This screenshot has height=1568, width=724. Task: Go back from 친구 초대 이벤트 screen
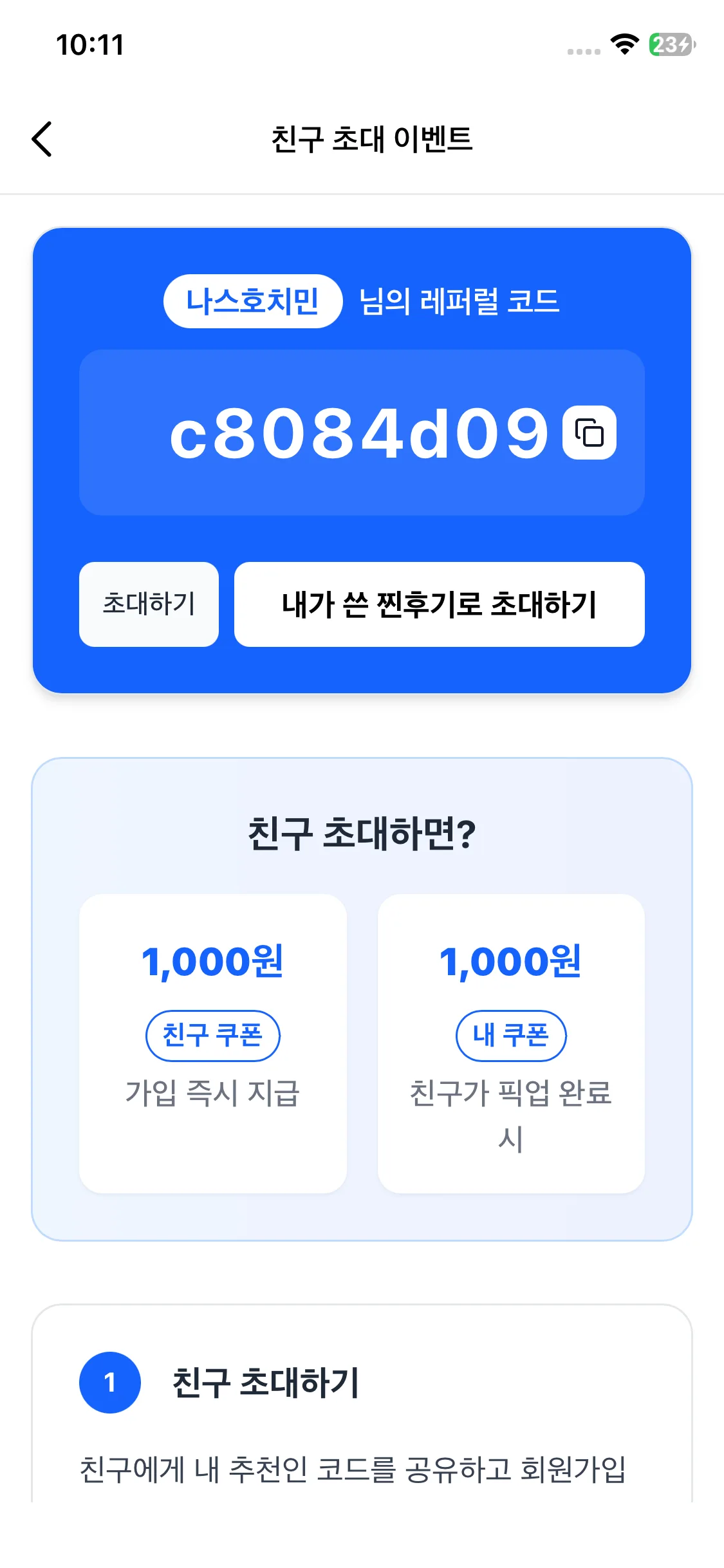(42, 139)
